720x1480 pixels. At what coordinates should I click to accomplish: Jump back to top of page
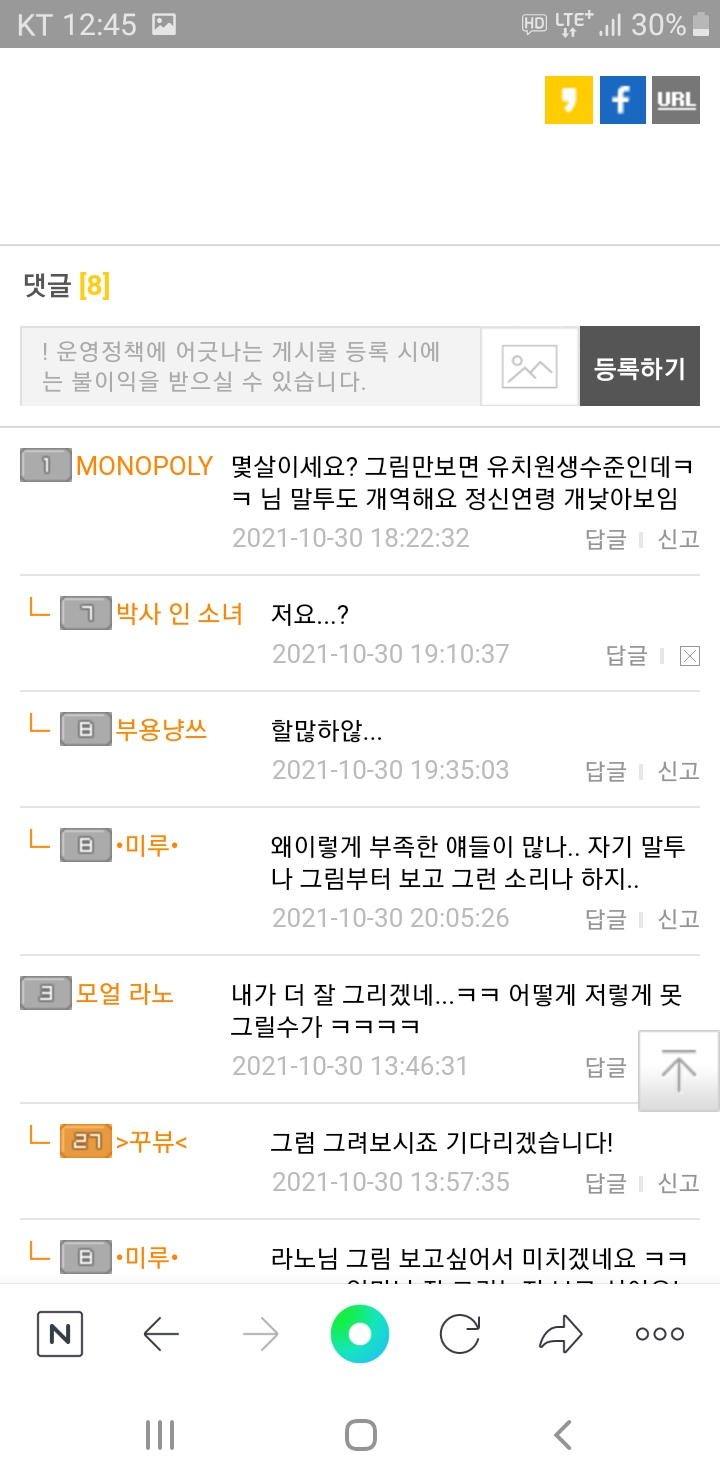tap(679, 1071)
